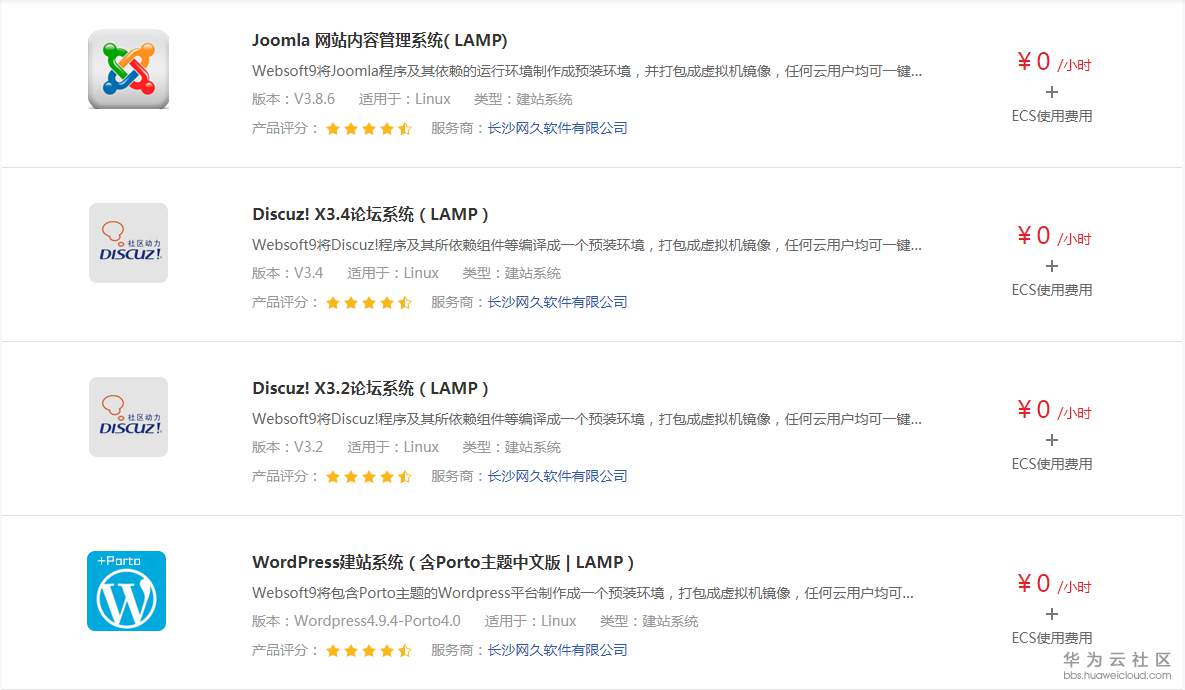Image resolution: width=1185 pixels, height=690 pixels.
Task: Open vendor 长沙网久软件有限公司 under Joomla
Action: click(557, 128)
